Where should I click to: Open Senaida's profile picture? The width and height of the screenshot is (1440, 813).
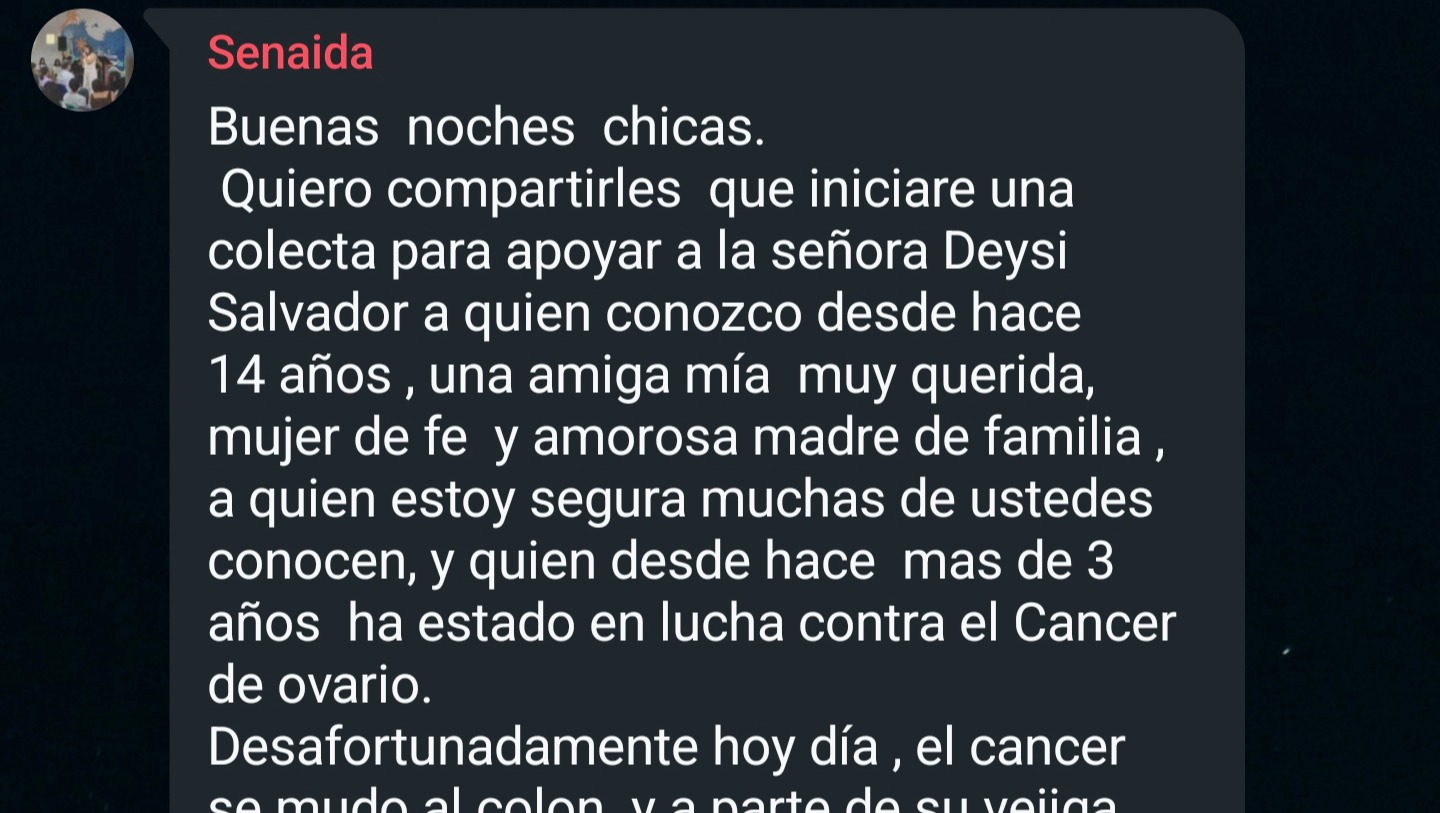(82, 60)
